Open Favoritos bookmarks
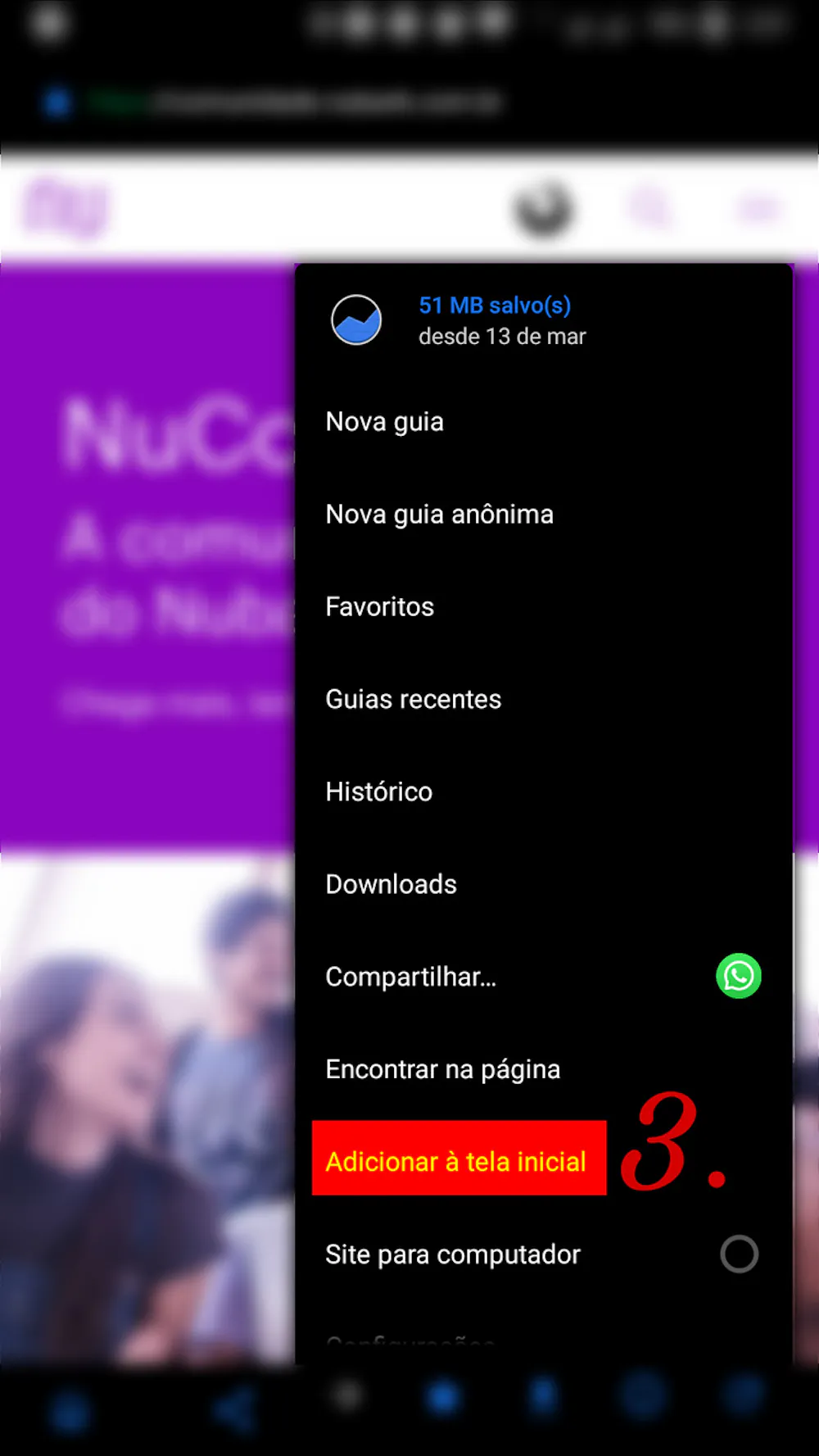819x1456 pixels. 379,607
